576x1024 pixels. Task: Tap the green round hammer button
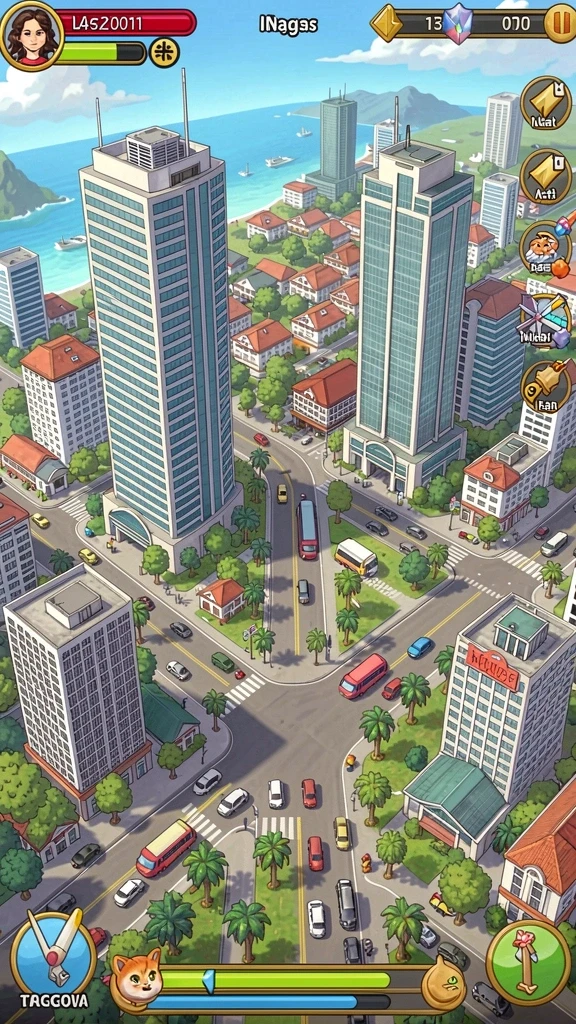click(x=528, y=963)
